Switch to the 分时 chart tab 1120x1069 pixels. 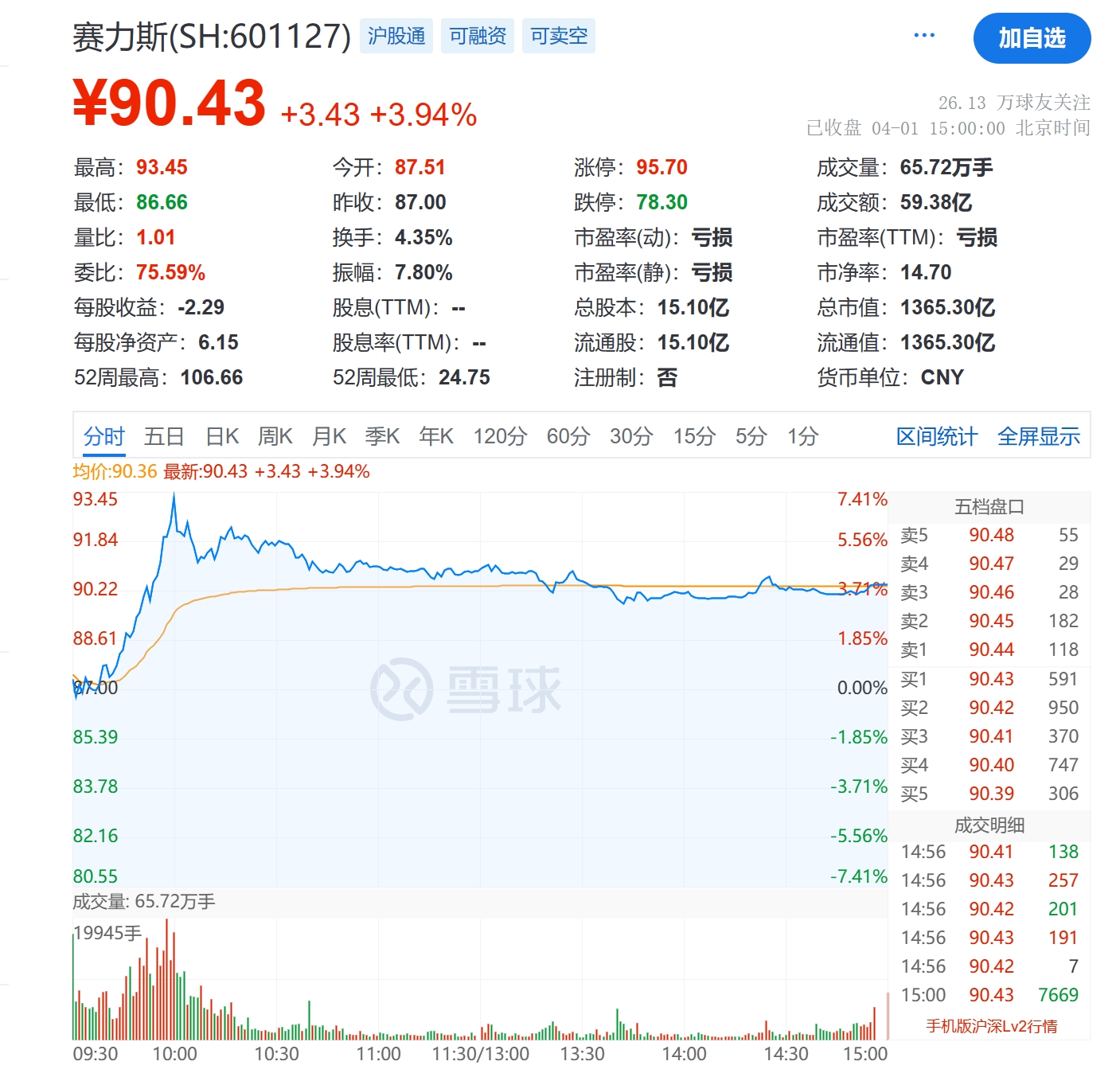click(104, 436)
